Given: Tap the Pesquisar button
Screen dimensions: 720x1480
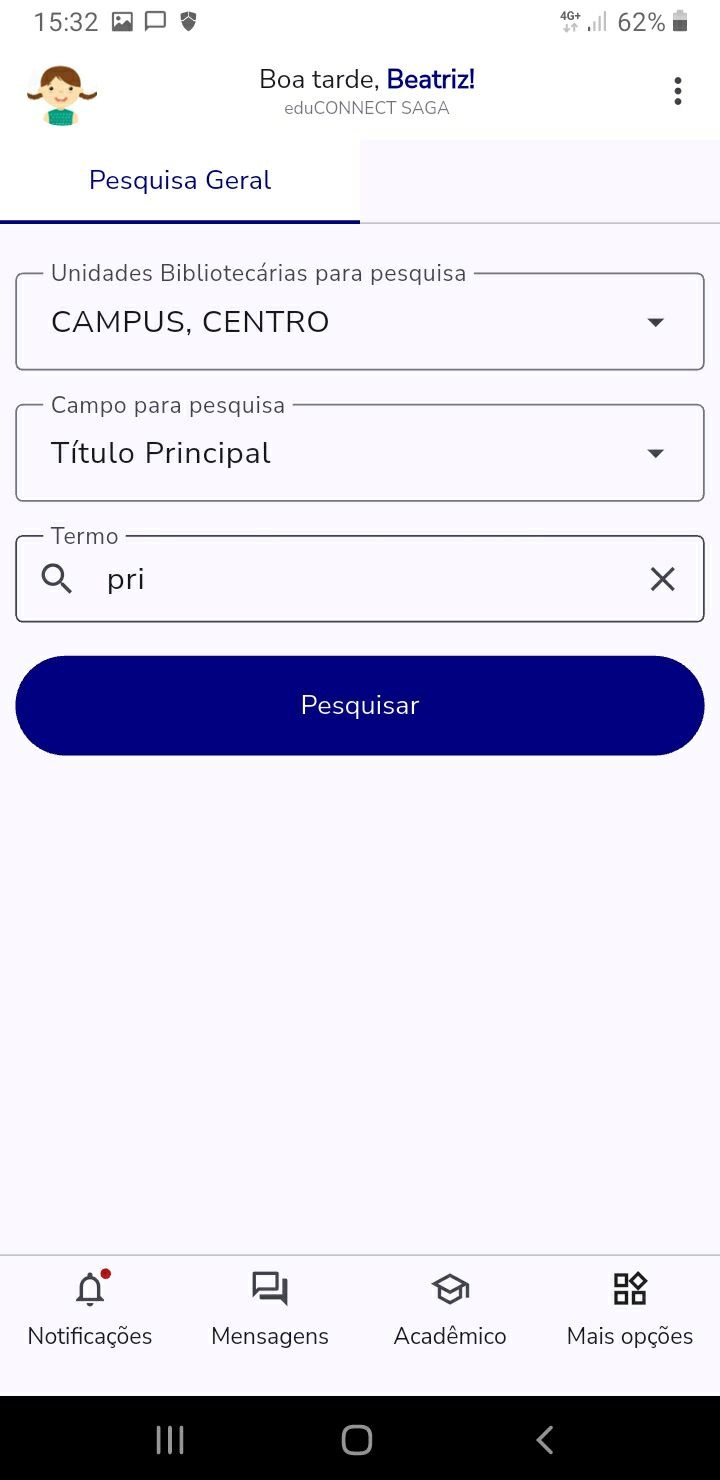Looking at the screenshot, I should (x=360, y=705).
